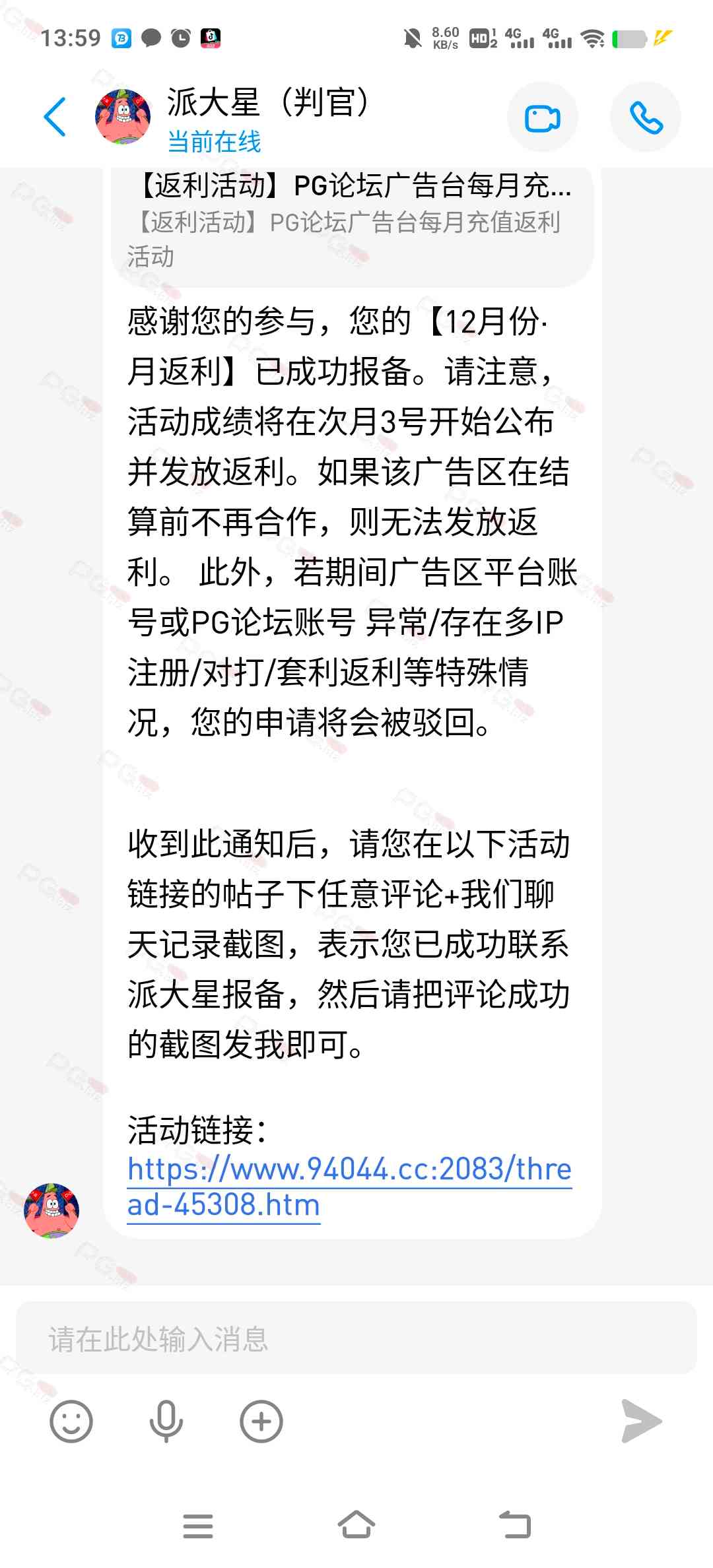713x1568 pixels.
Task: Go to the system home screen
Action: (356, 1525)
